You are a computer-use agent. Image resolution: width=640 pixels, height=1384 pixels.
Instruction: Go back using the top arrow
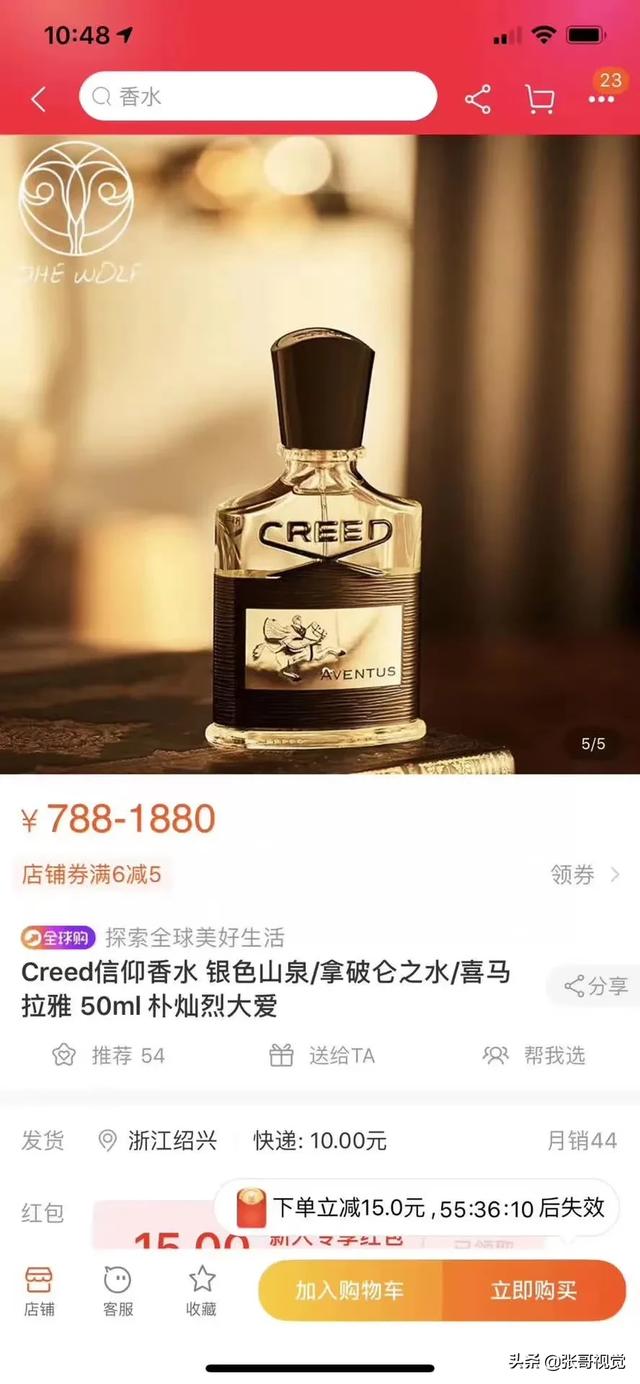coord(39,98)
